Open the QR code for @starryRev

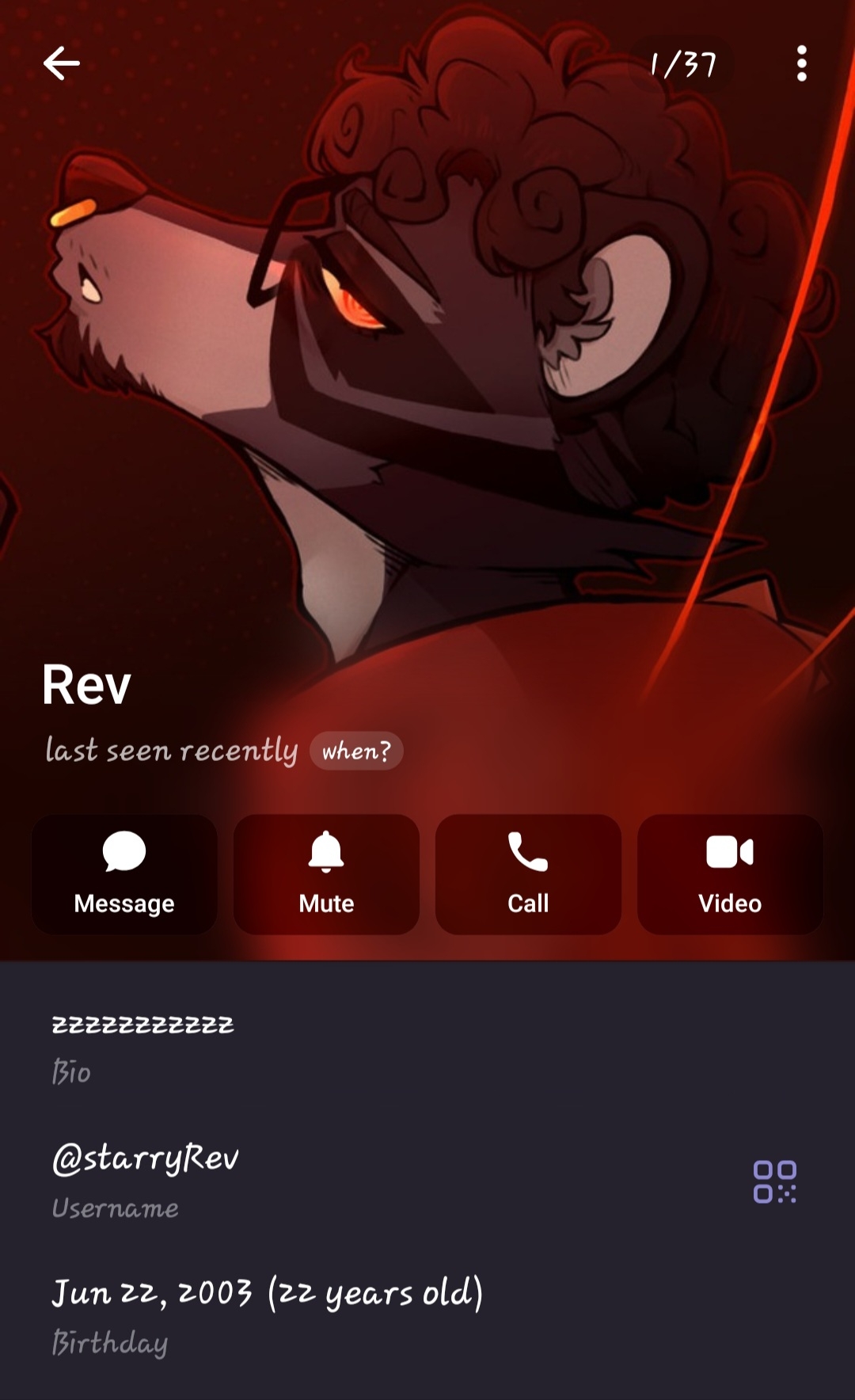click(774, 1181)
